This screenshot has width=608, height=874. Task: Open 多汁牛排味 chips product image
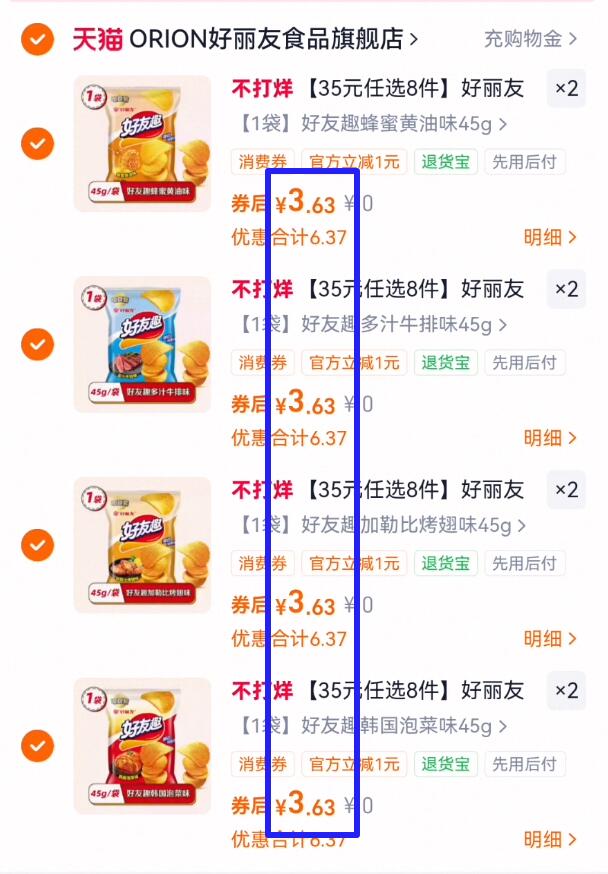[x=142, y=345]
